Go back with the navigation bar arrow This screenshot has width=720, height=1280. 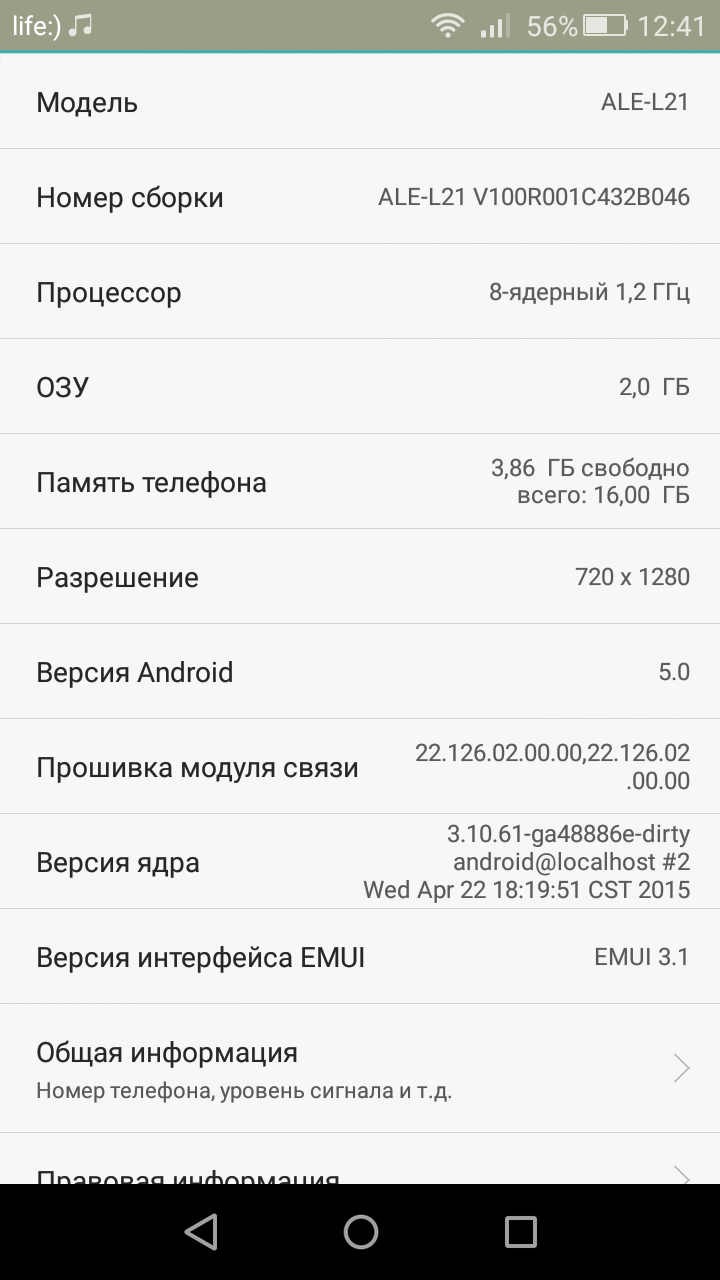click(x=201, y=1232)
